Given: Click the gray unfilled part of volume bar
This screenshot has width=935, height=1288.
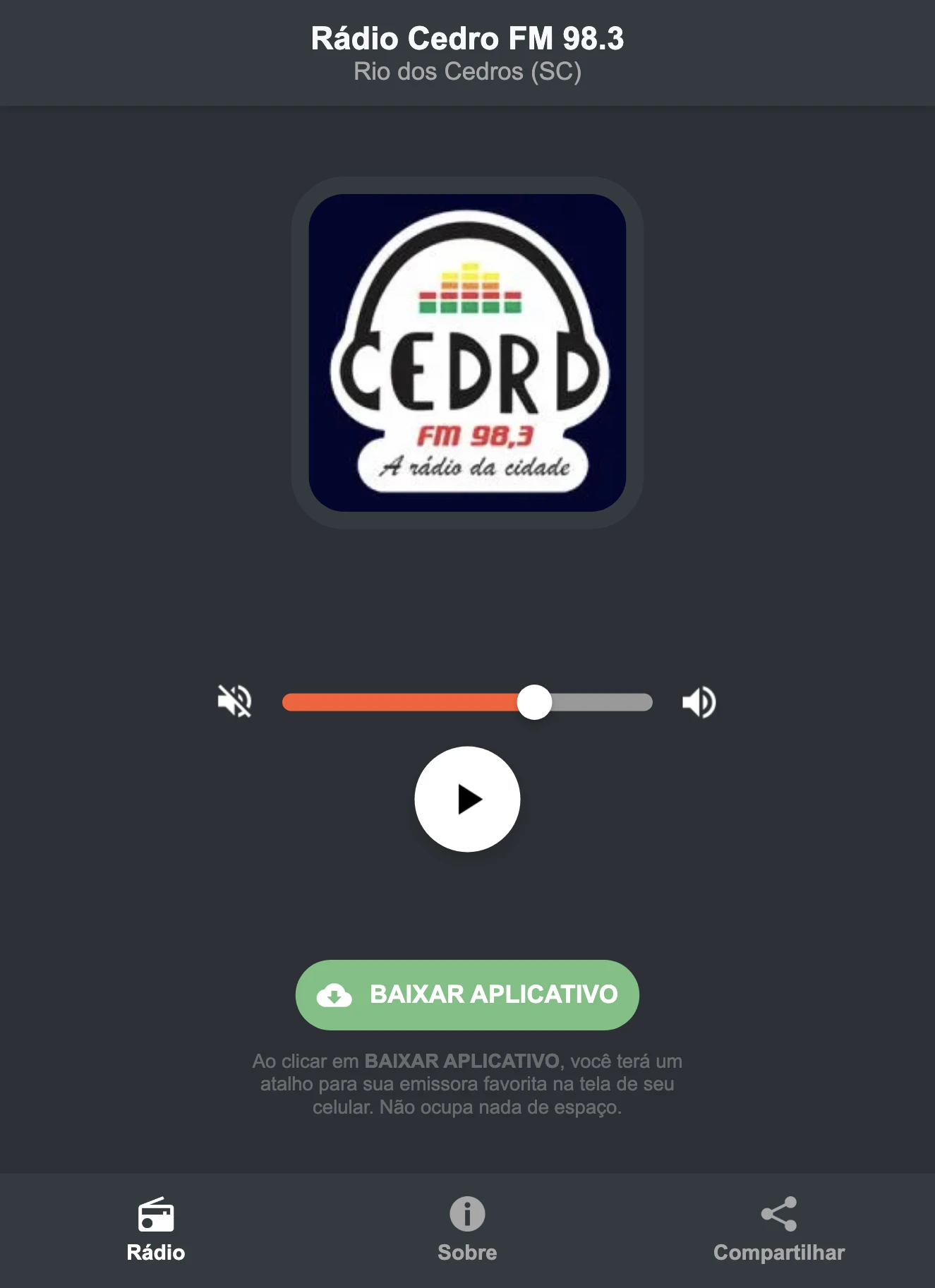Looking at the screenshot, I should (600, 701).
